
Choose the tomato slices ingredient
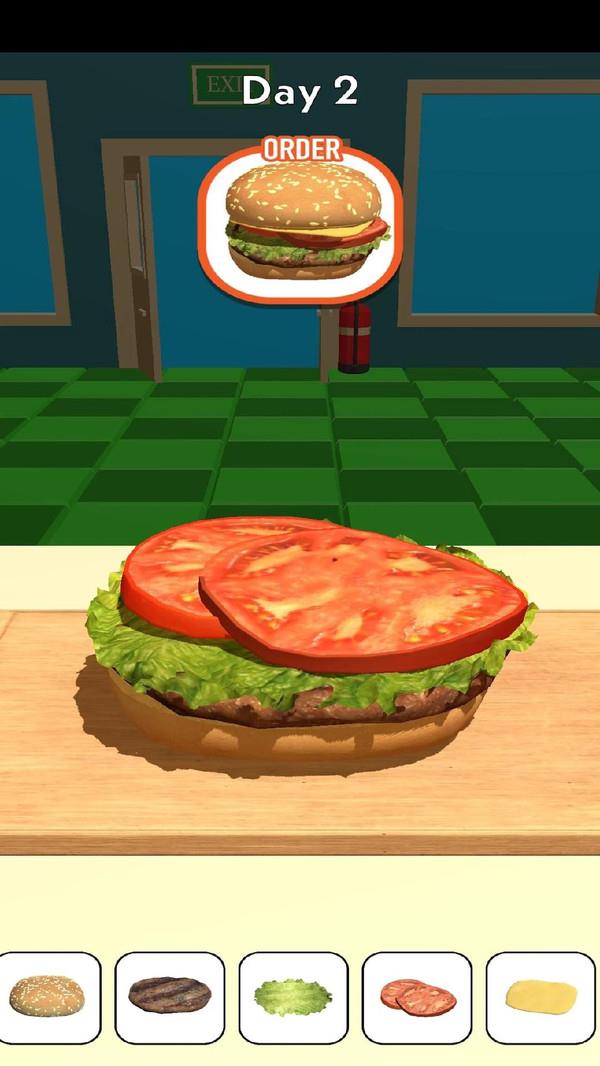coord(417,996)
